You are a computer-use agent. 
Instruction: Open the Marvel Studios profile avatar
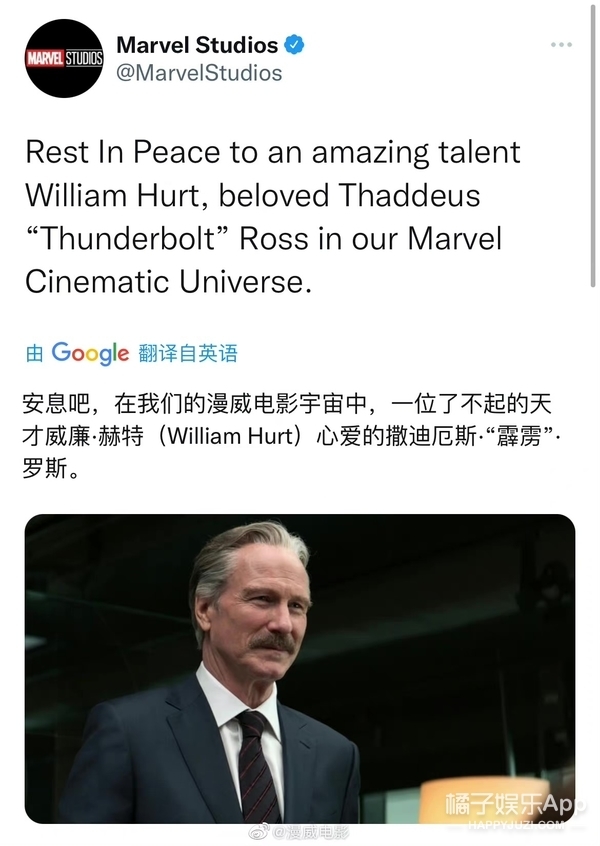click(64, 59)
